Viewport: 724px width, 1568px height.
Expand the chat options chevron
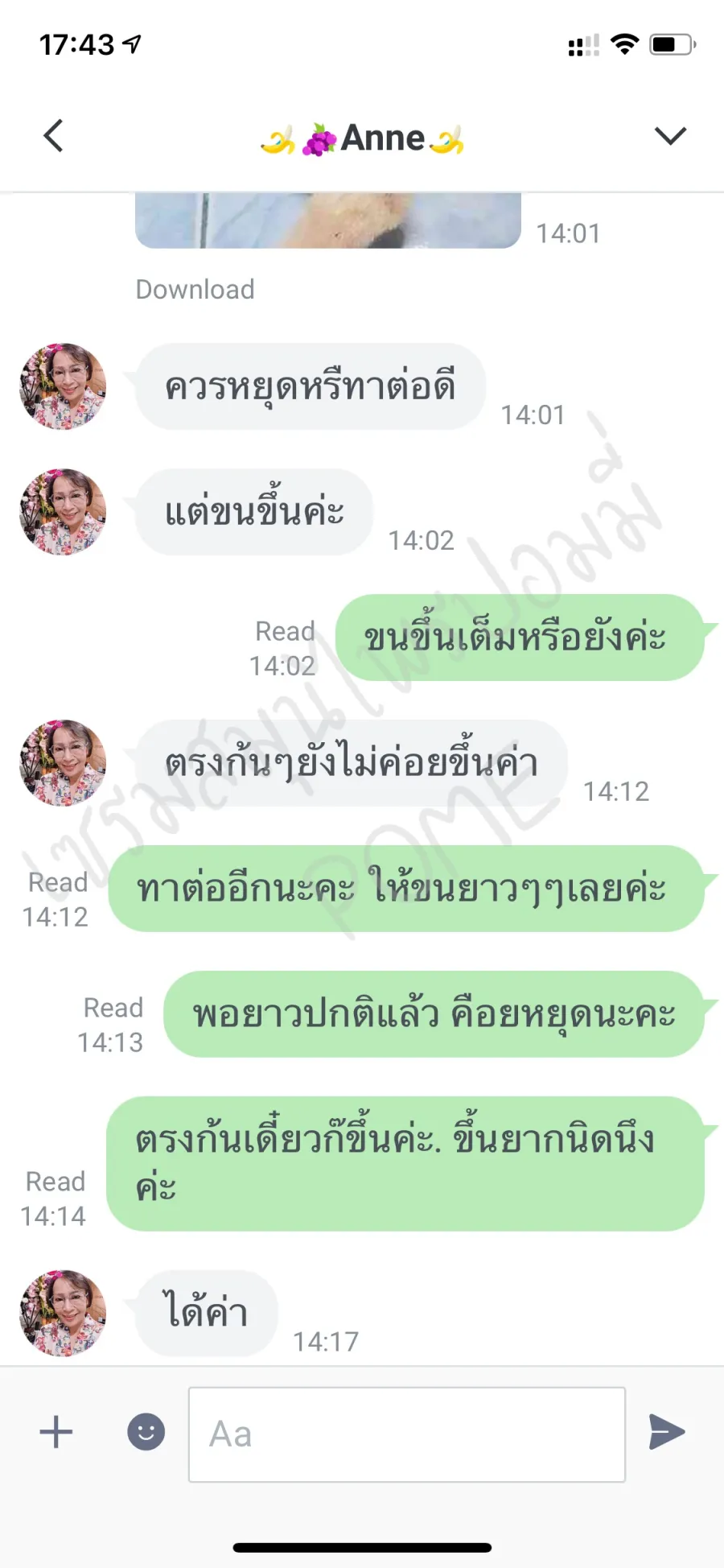pos(670,135)
